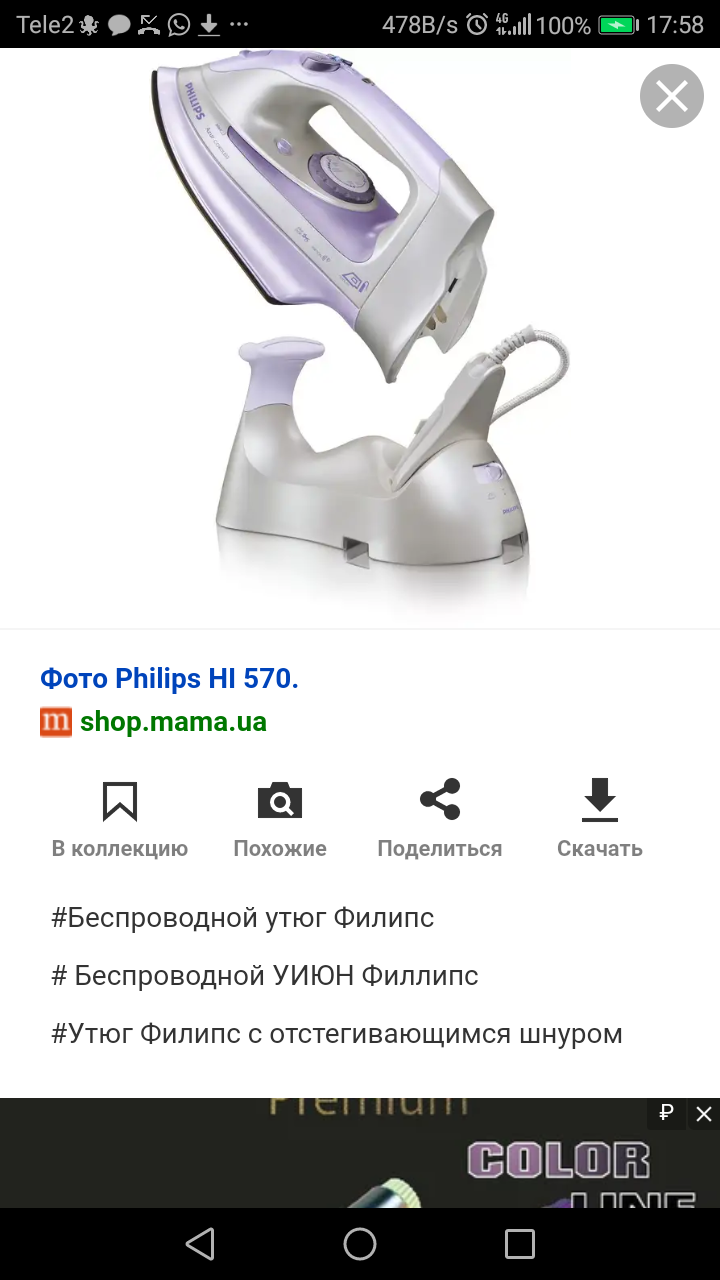Select tag '# Беспроводной УИЮН Филлипс'

(x=265, y=976)
